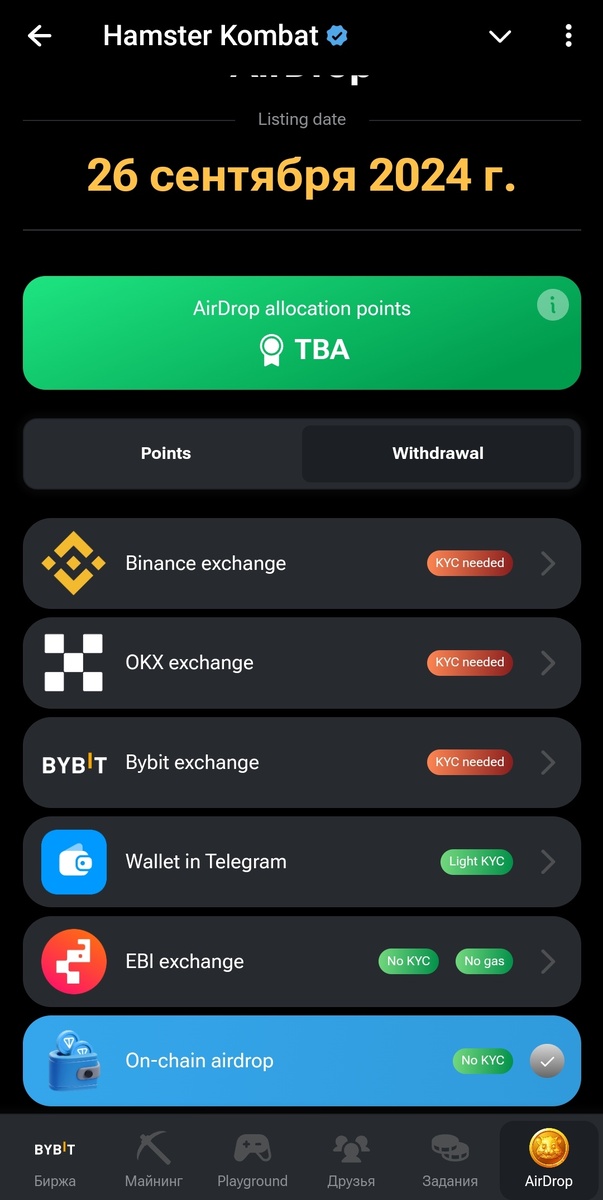Screen dimensions: 603x1200
Task: Open Bybit exchange withdrawal option
Action: pyautogui.click(x=301, y=762)
